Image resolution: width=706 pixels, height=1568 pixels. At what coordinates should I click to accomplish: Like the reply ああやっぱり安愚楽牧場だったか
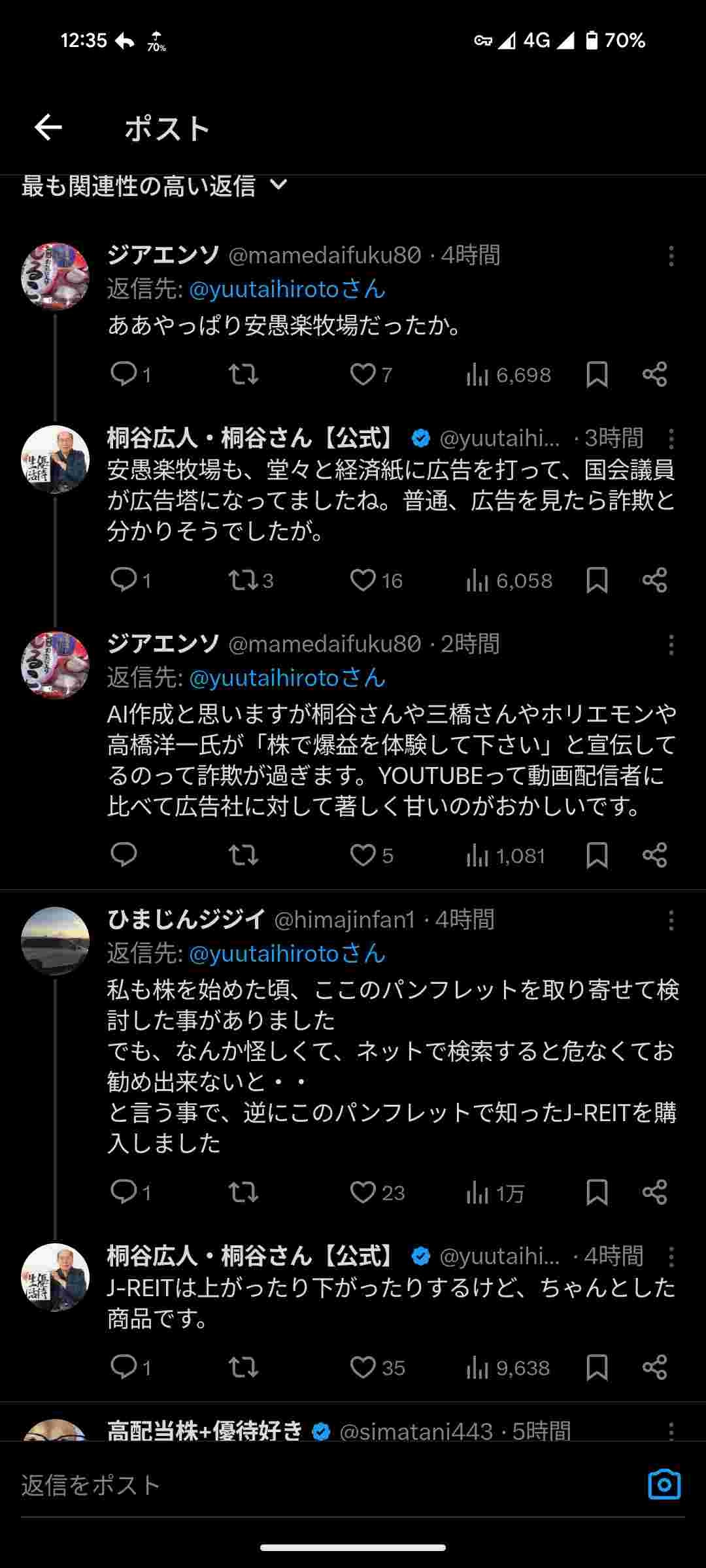(x=363, y=374)
